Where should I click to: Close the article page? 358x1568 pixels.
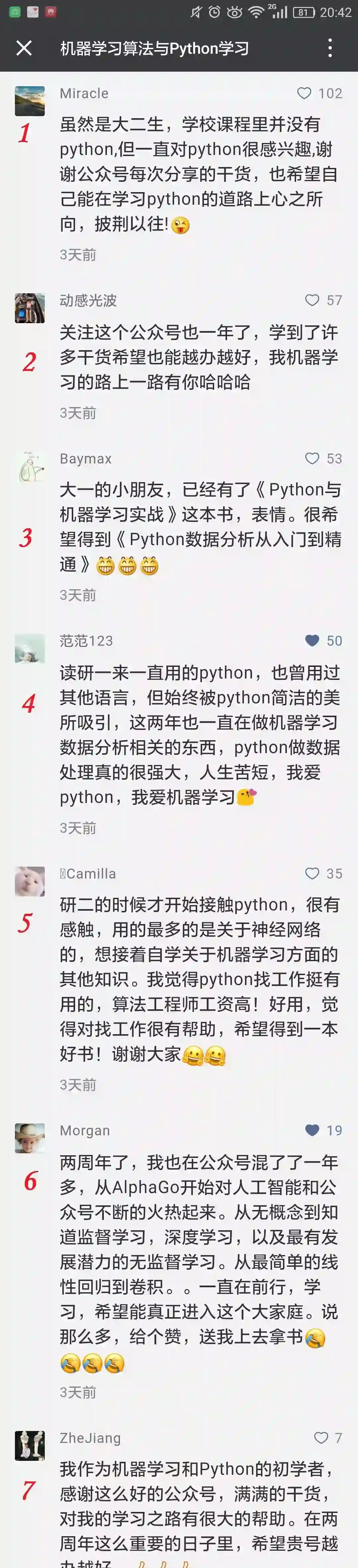click(24, 48)
